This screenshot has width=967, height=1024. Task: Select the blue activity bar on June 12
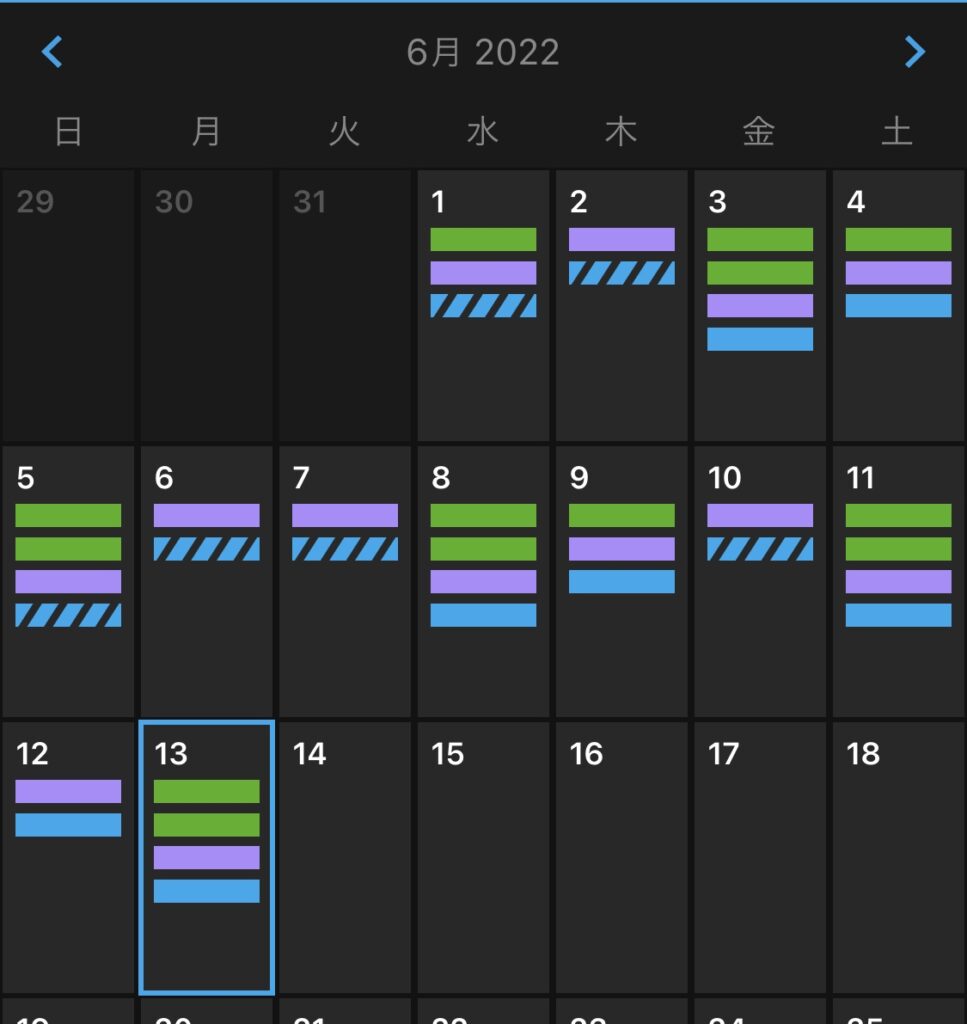68,825
